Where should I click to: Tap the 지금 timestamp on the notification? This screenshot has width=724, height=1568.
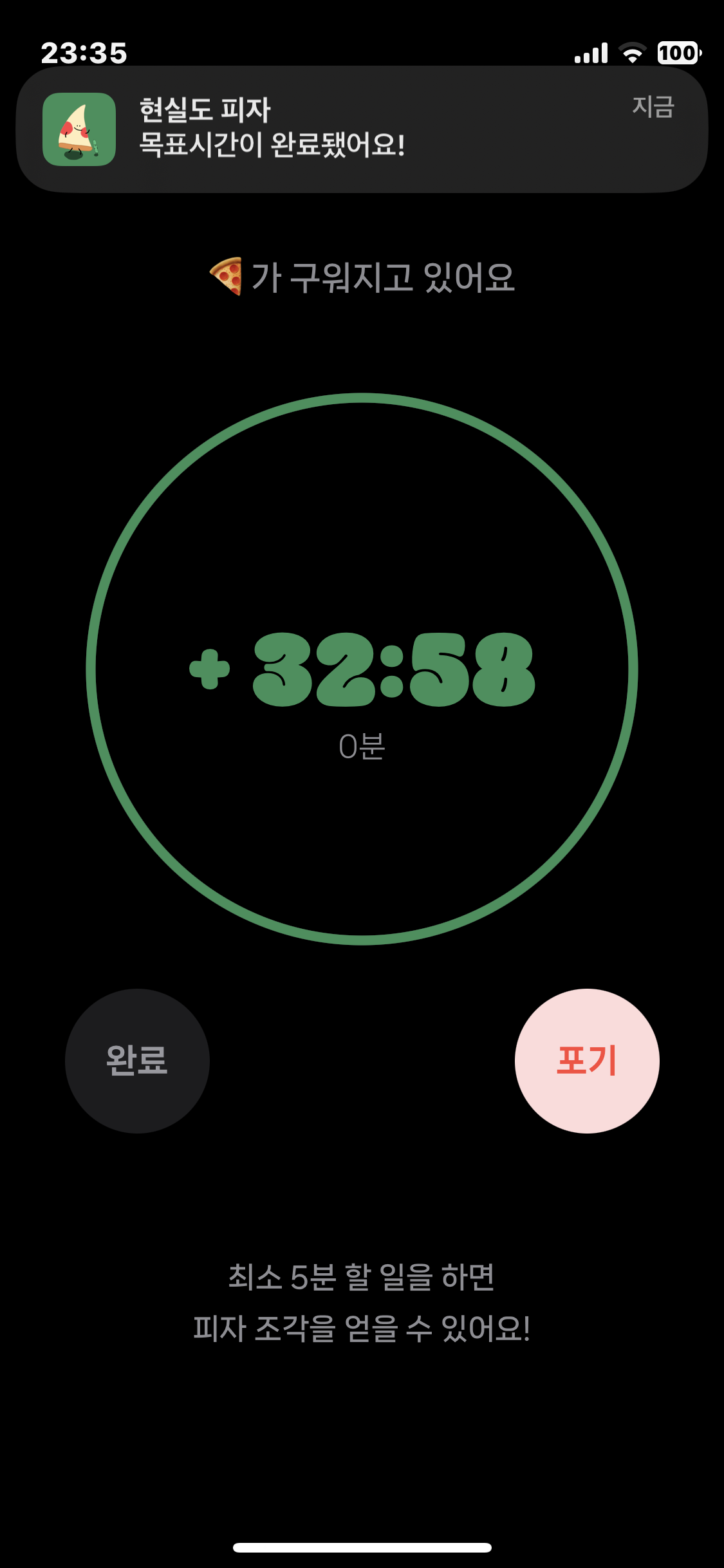pos(653,108)
